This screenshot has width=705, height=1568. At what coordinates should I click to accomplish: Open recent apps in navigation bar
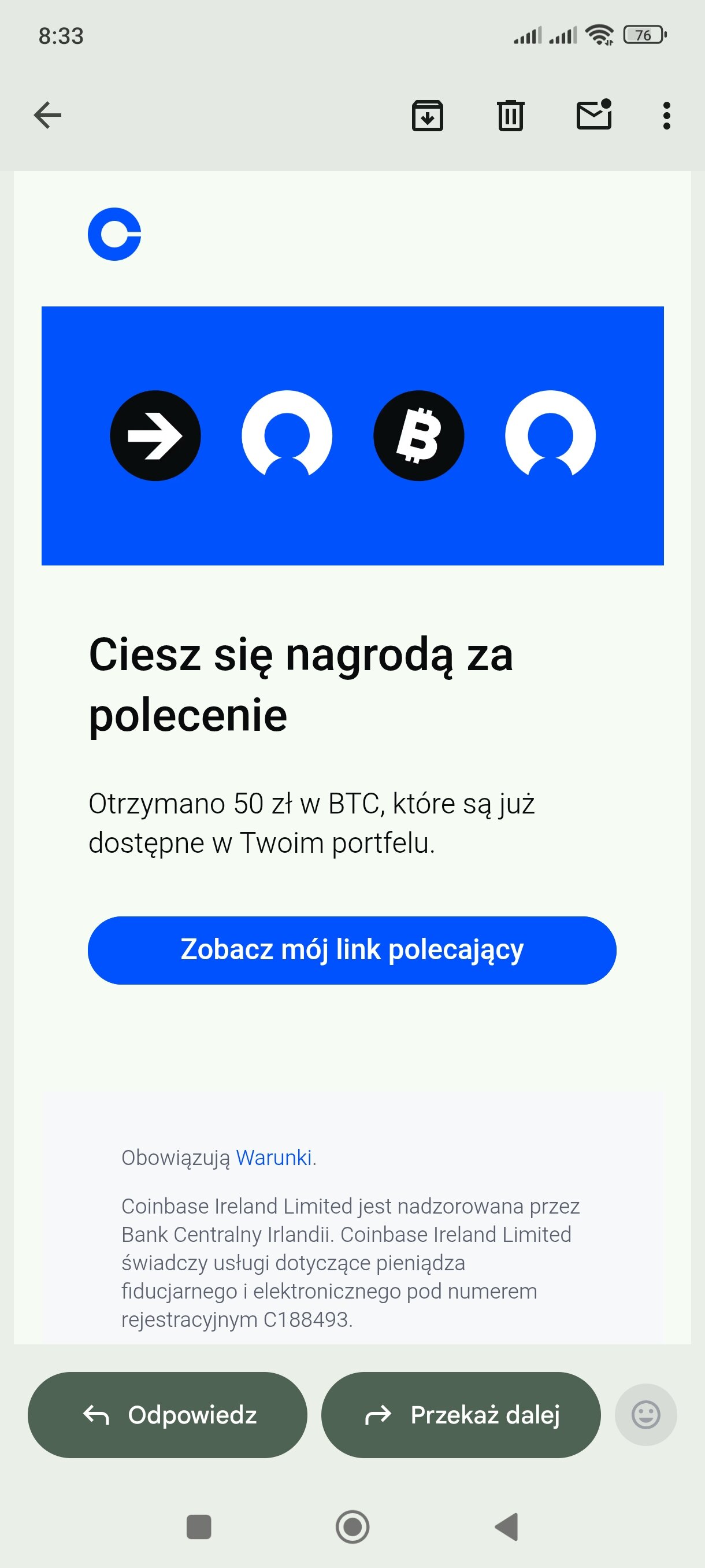tap(198, 1526)
